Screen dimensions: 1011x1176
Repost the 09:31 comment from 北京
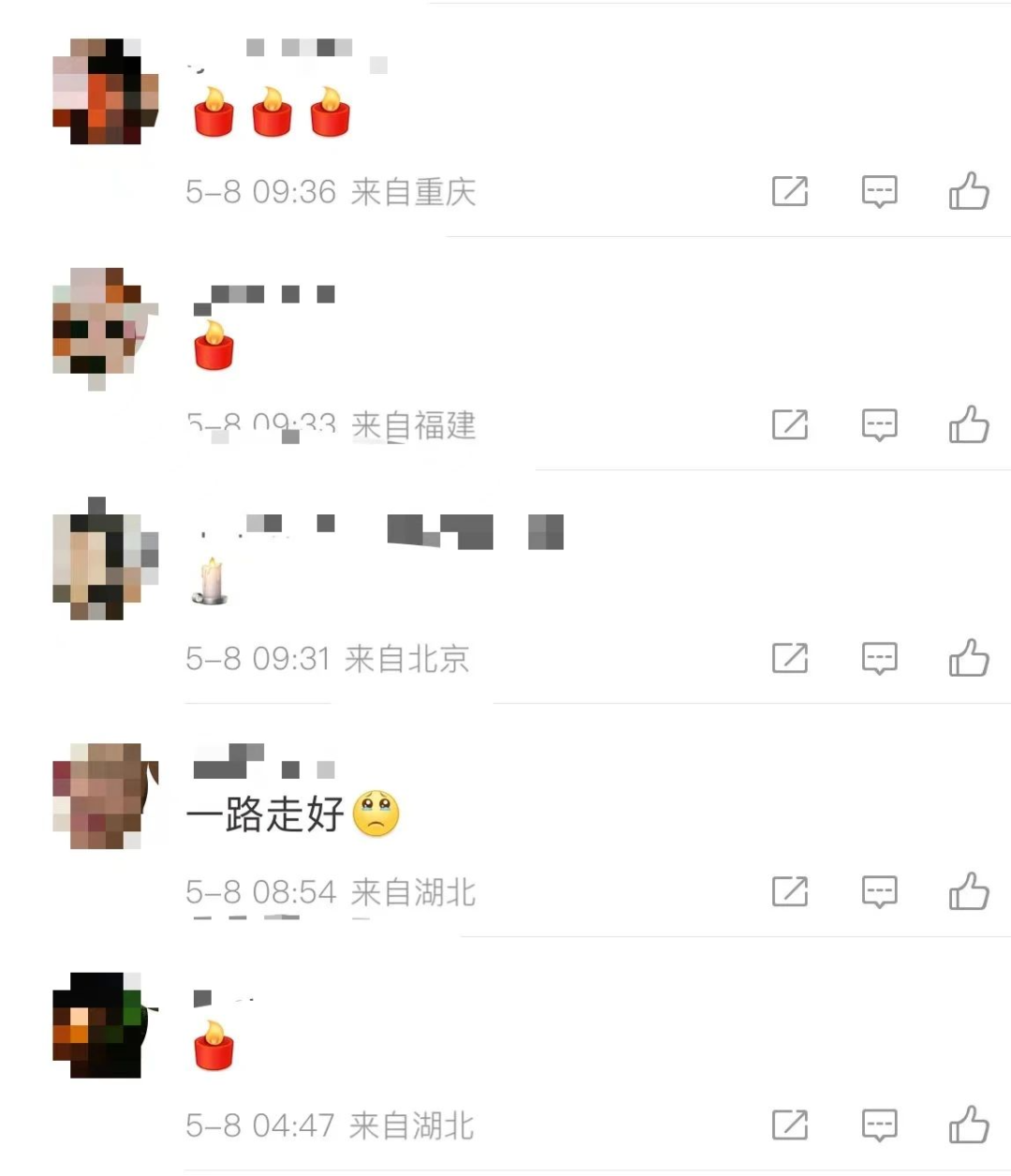[x=789, y=658]
